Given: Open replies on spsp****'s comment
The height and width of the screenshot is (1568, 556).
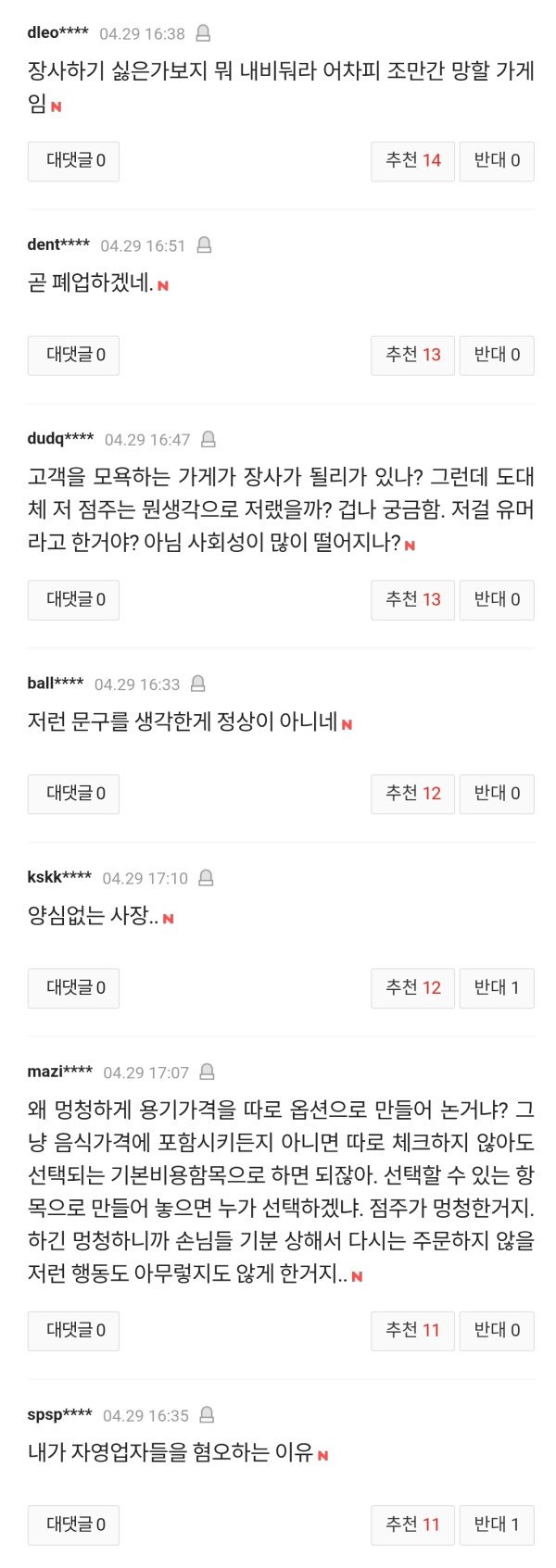Looking at the screenshot, I should click(x=73, y=1524).
